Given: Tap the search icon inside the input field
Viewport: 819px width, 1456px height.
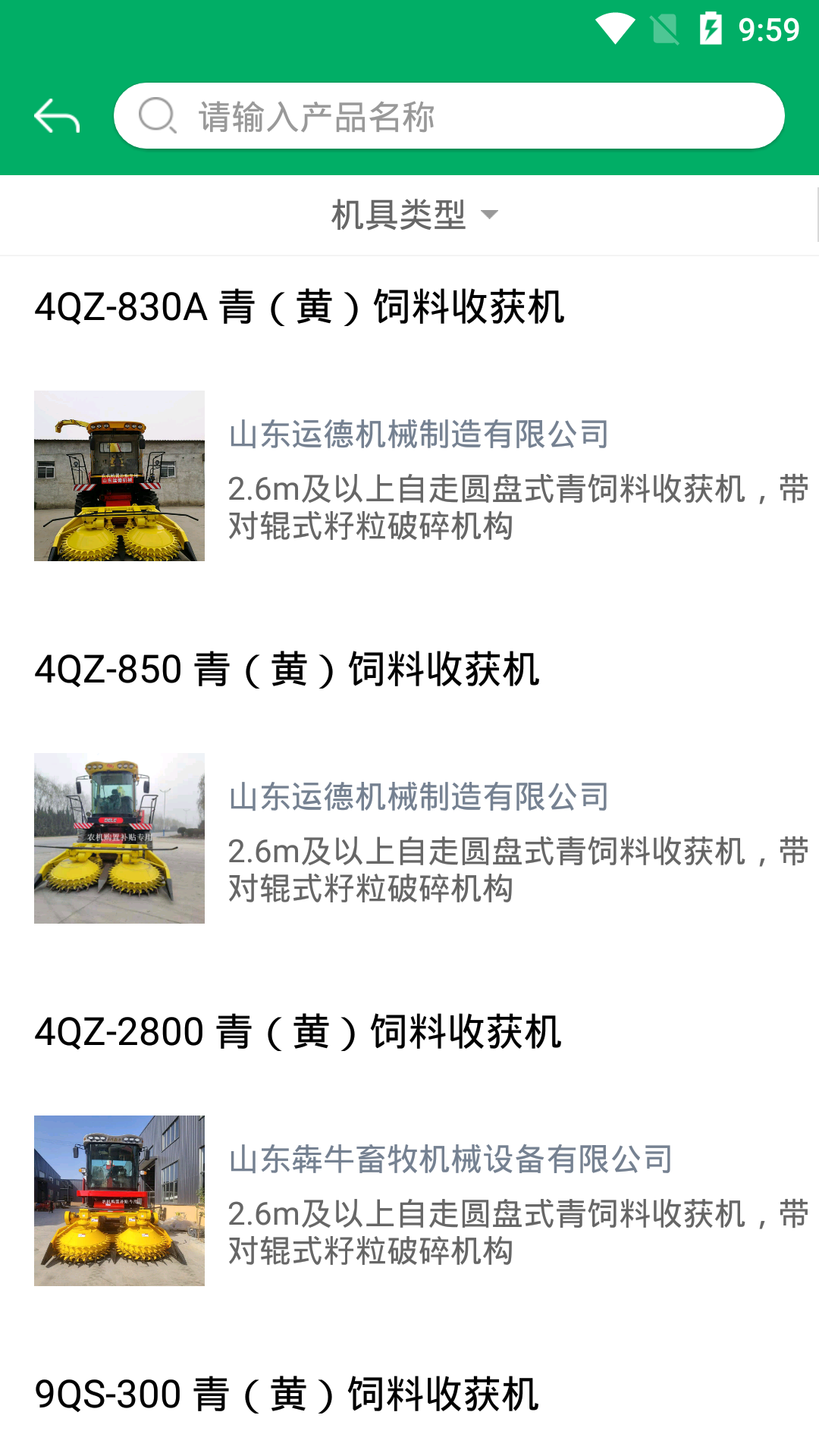Looking at the screenshot, I should pyautogui.click(x=157, y=115).
